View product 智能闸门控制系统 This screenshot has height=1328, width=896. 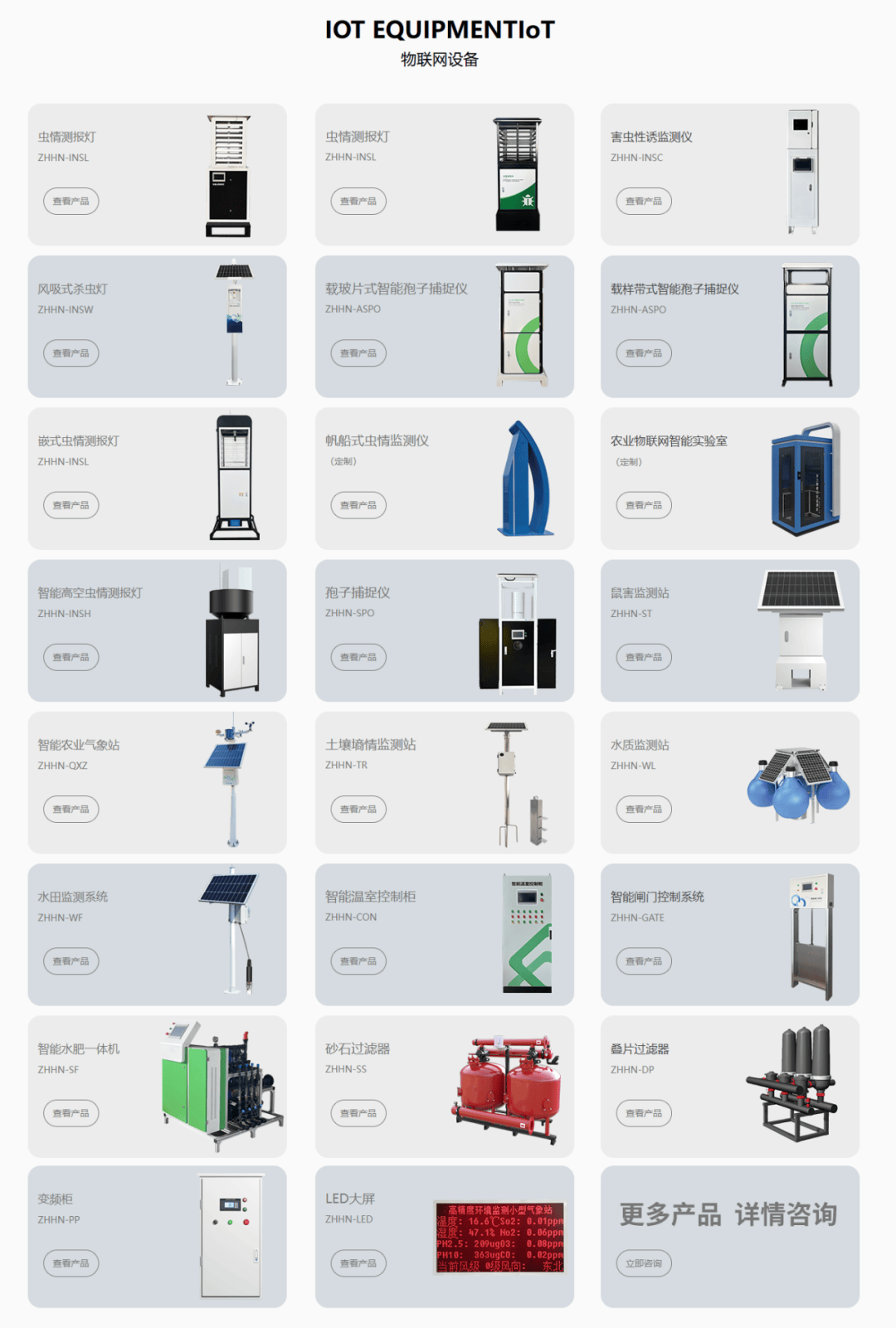pyautogui.click(x=644, y=961)
